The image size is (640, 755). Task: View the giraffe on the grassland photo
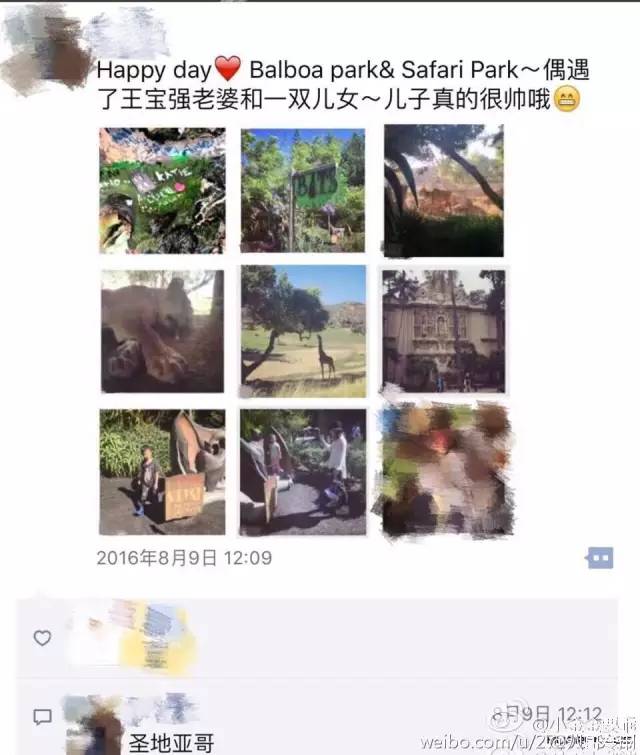coord(303,331)
